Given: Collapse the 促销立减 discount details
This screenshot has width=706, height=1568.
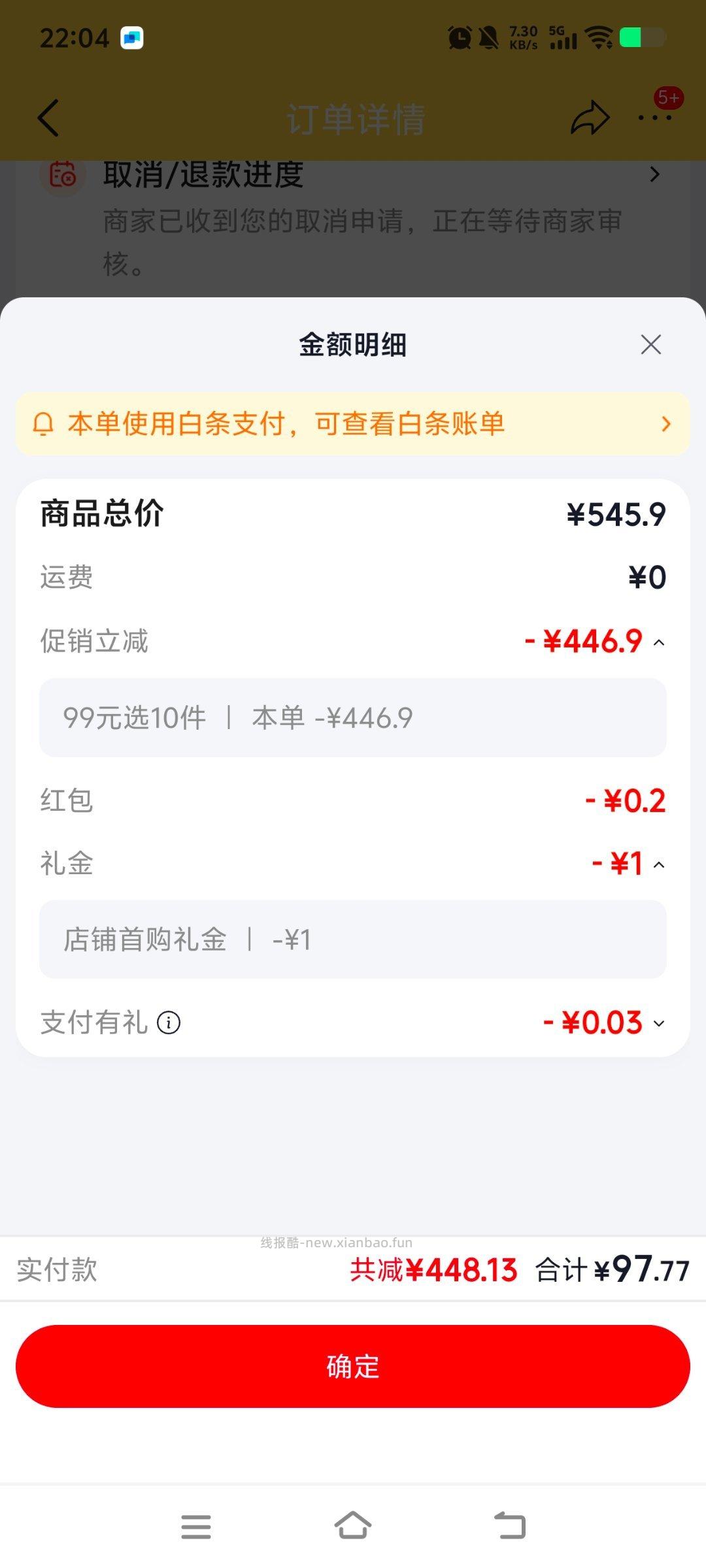Looking at the screenshot, I should tap(658, 642).
